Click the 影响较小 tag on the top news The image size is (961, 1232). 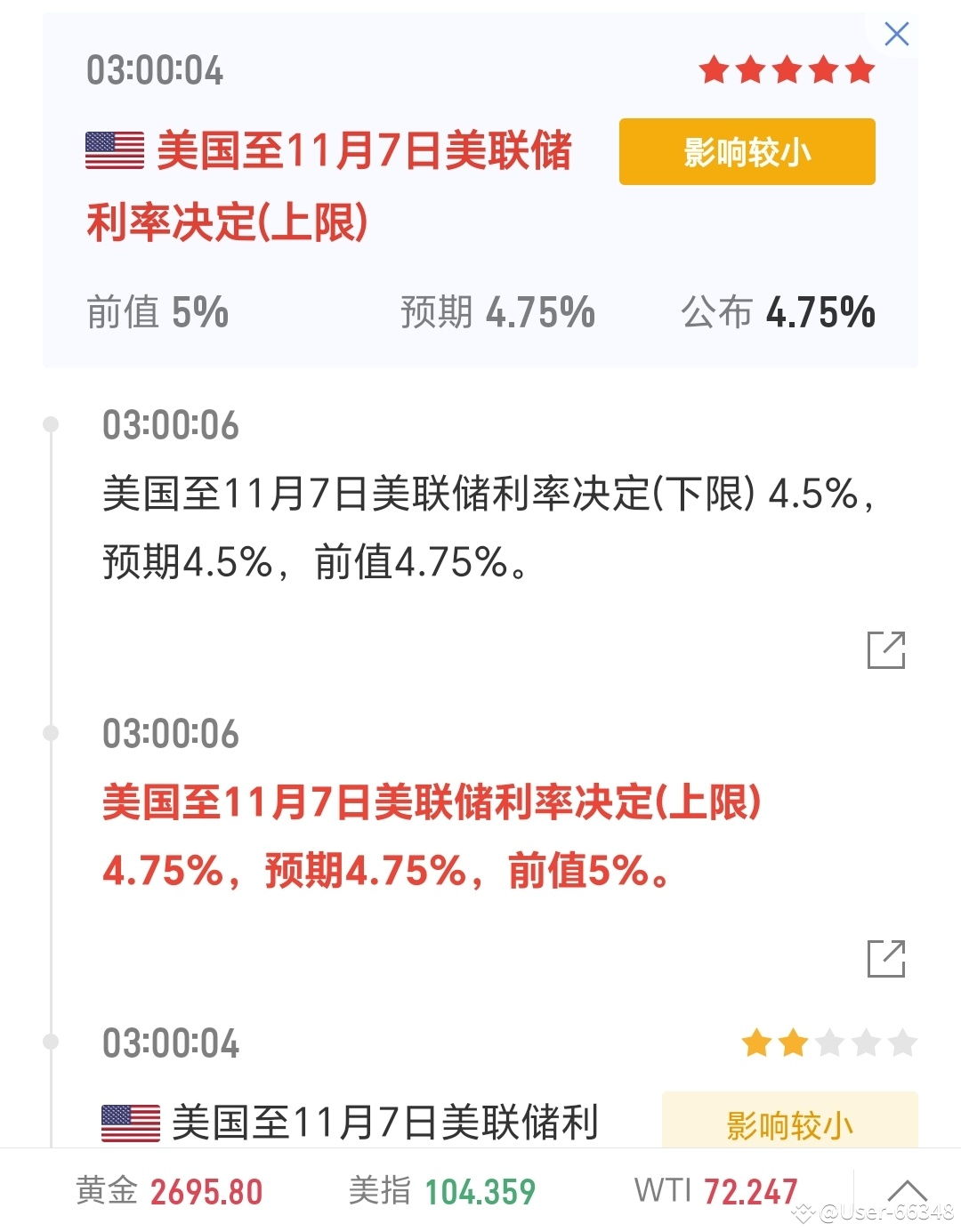[746, 152]
